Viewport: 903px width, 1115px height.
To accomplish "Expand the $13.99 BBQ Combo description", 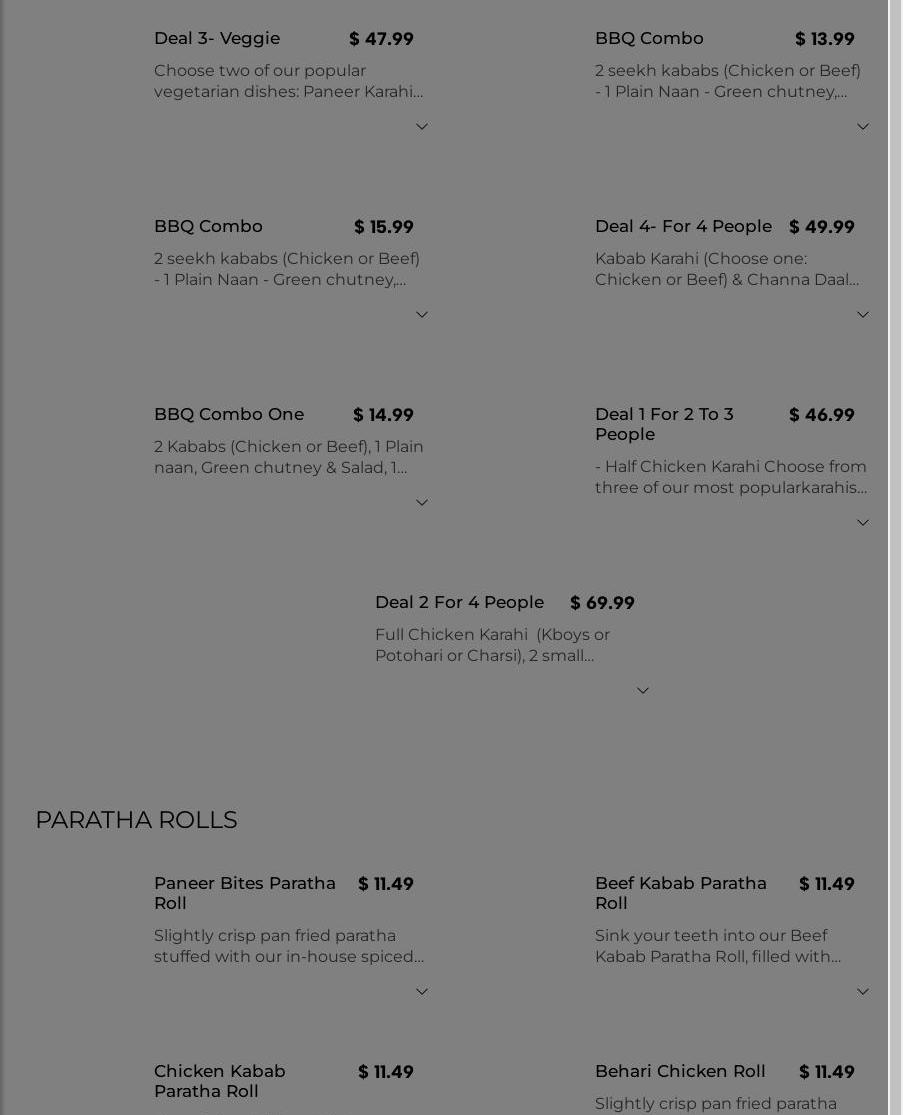I will pos(863,127).
